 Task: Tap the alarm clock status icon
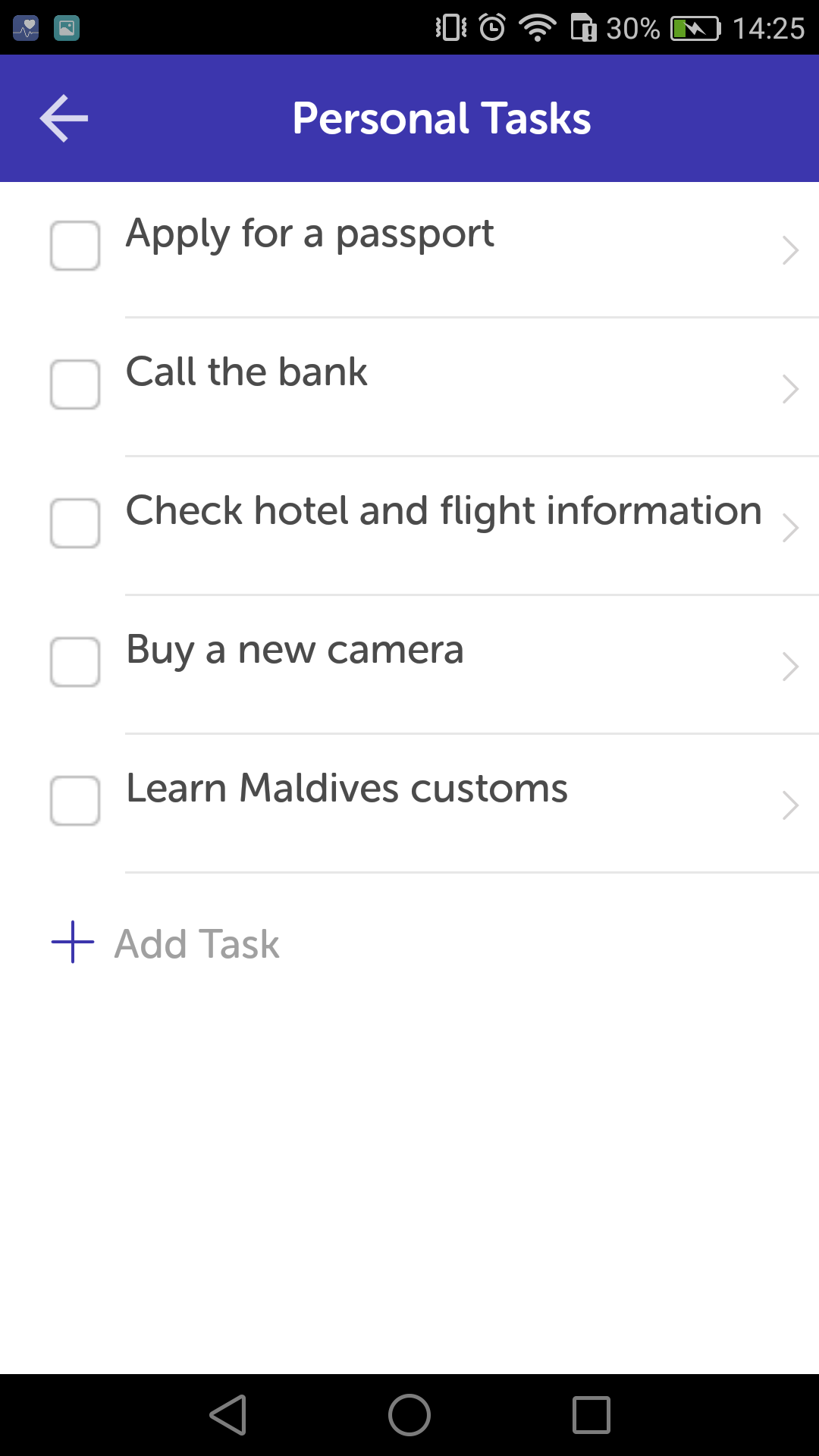click(x=491, y=27)
